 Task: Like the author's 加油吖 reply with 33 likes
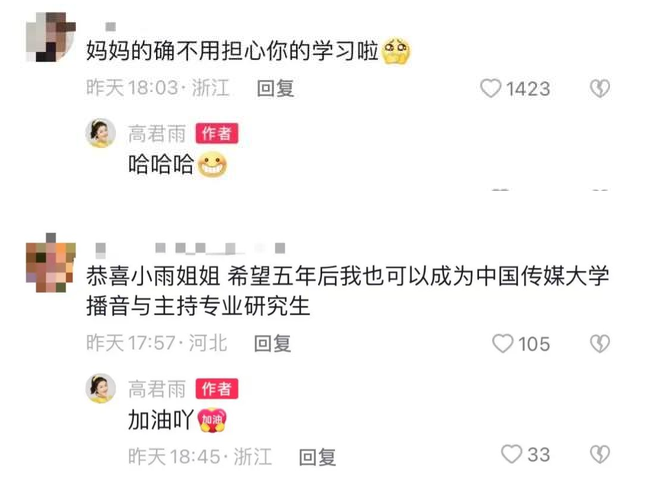click(x=511, y=454)
